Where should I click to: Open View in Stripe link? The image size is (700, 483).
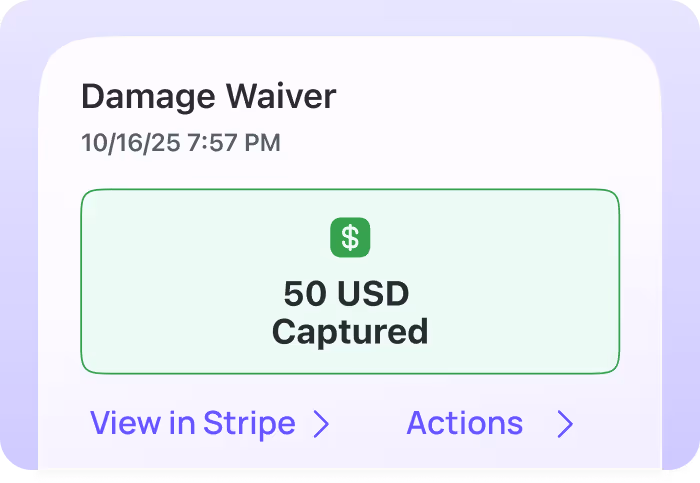pyautogui.click(x=209, y=424)
